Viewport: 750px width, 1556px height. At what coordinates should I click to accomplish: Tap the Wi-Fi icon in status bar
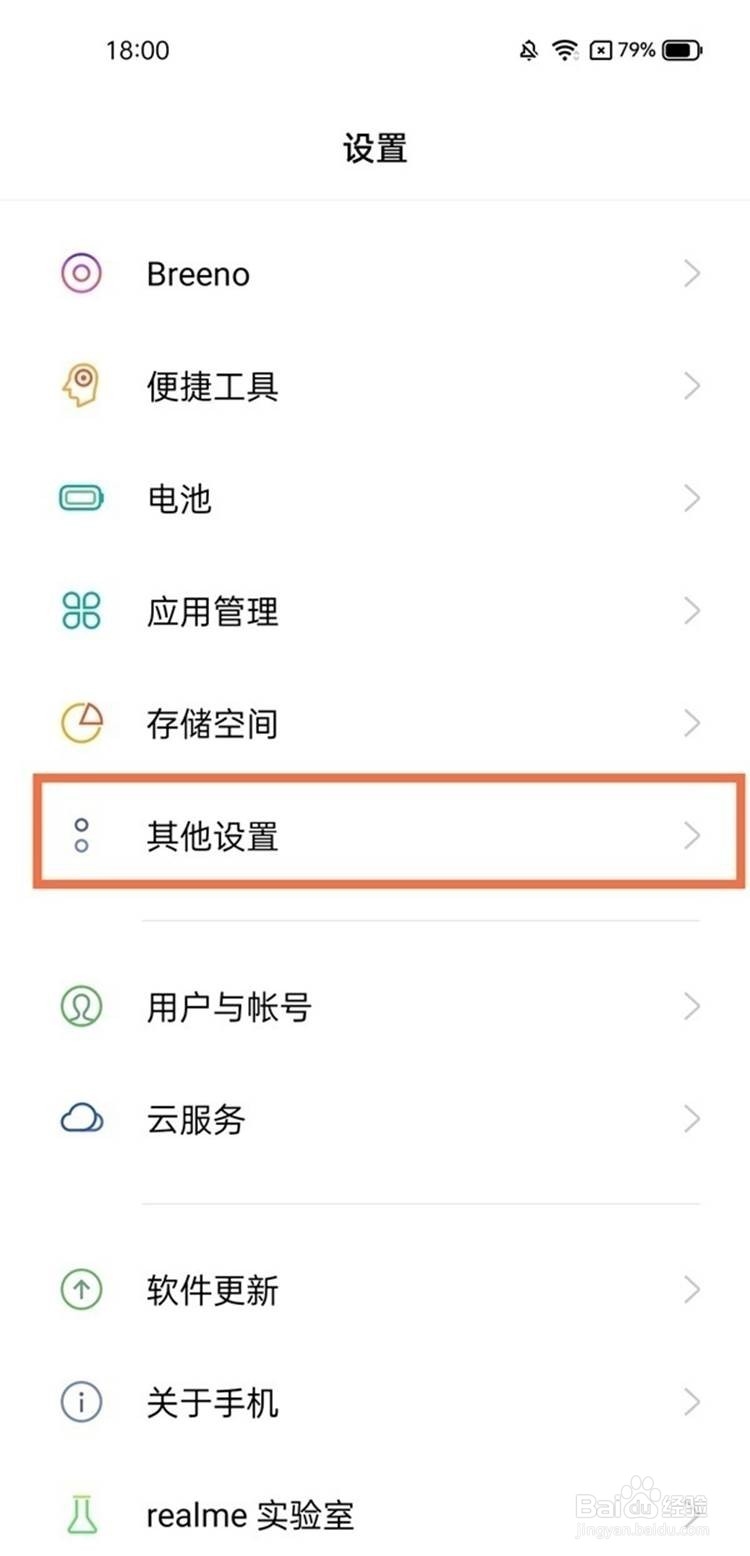point(566,50)
